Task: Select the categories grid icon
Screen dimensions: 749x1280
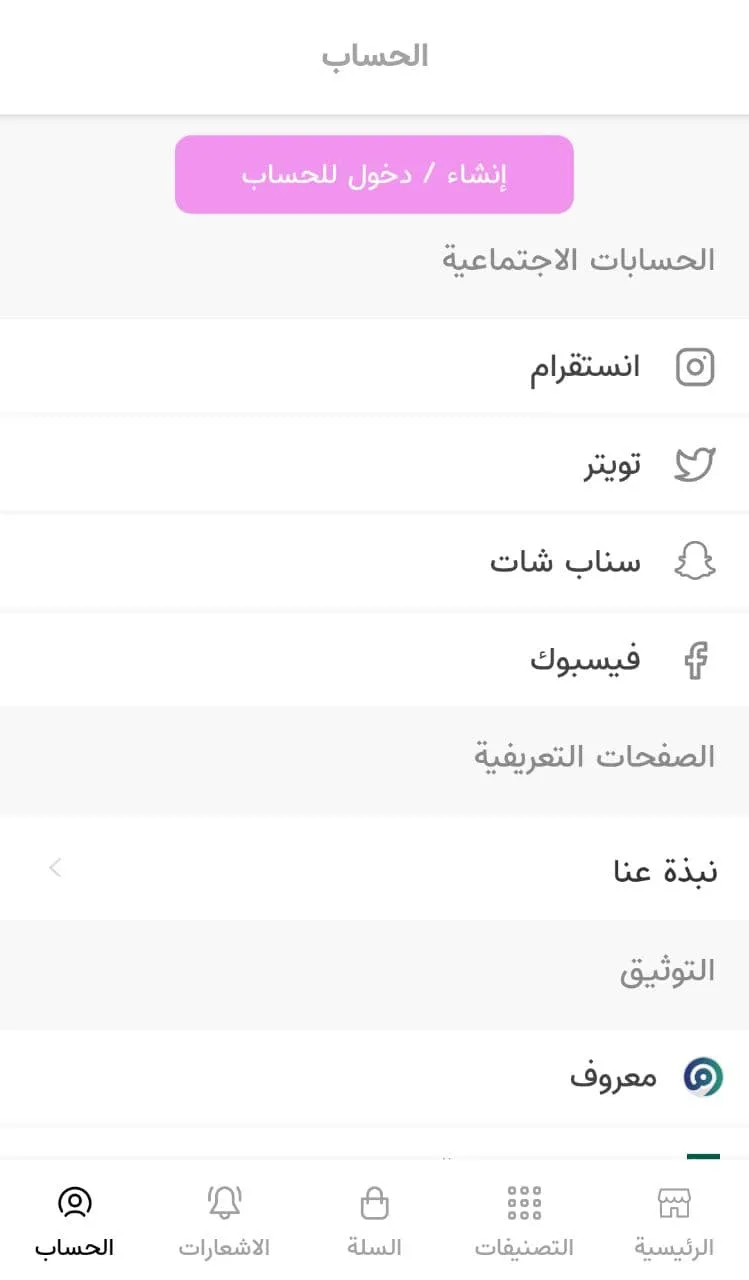Action: tap(524, 1201)
